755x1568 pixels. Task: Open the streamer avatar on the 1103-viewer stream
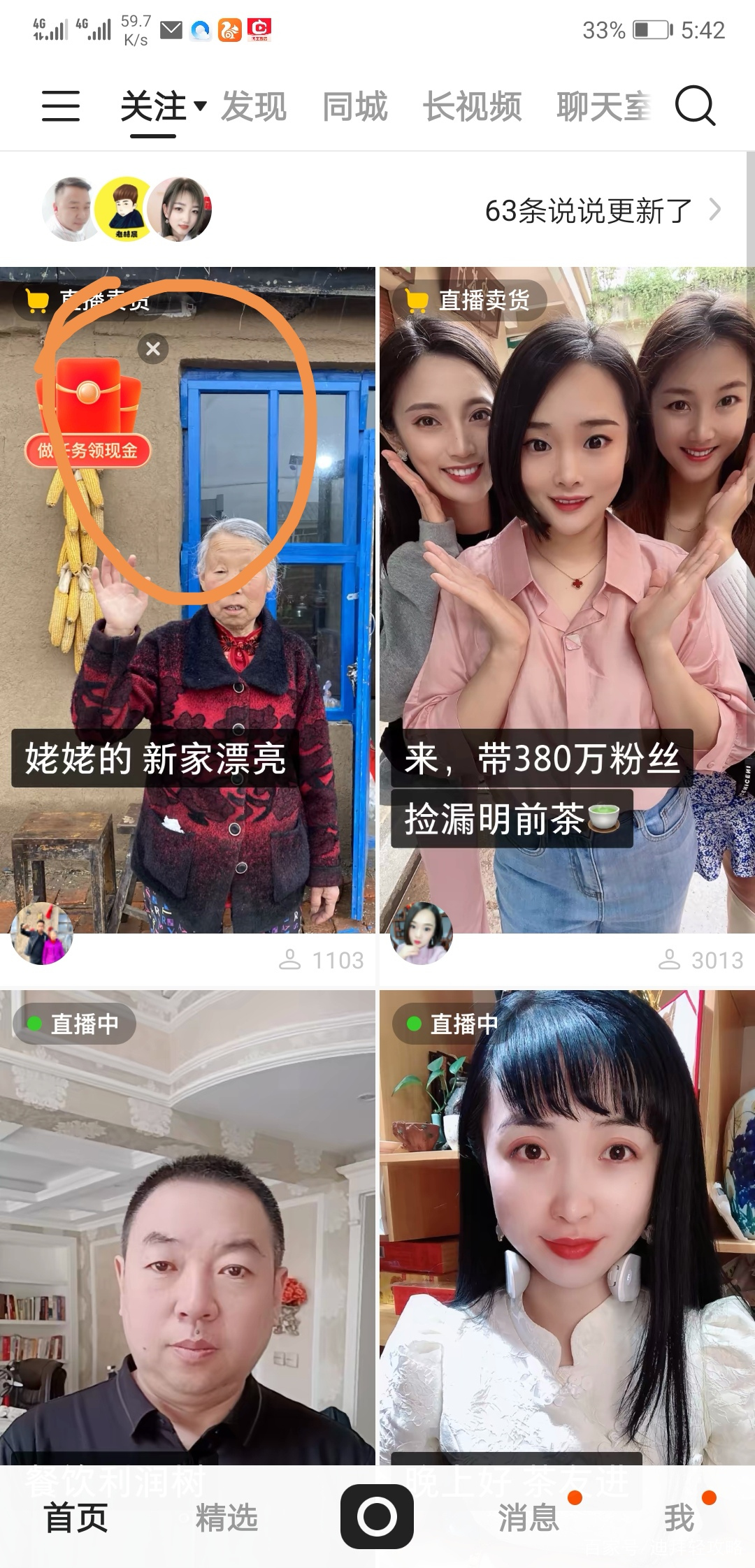point(43,936)
